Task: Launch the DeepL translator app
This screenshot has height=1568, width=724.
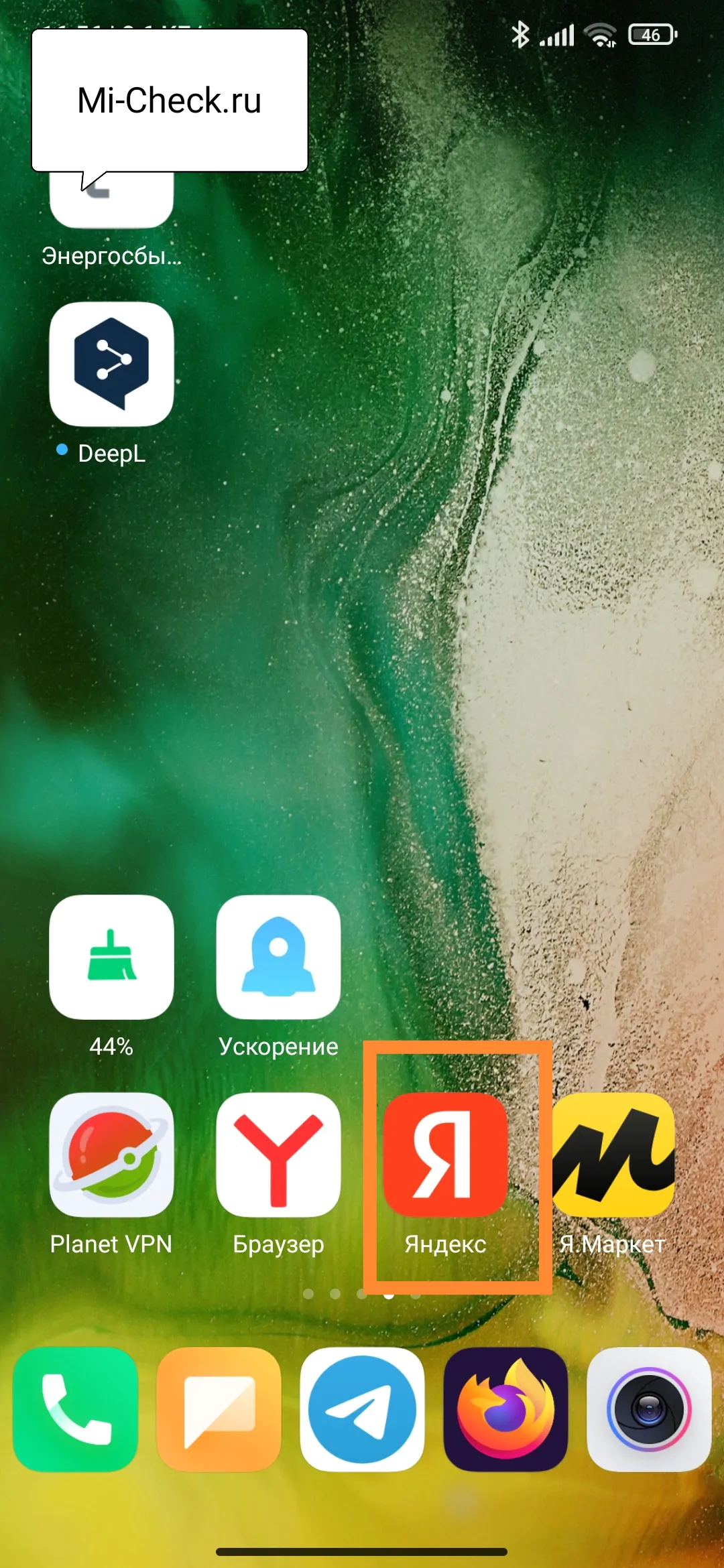Action: coord(111,365)
